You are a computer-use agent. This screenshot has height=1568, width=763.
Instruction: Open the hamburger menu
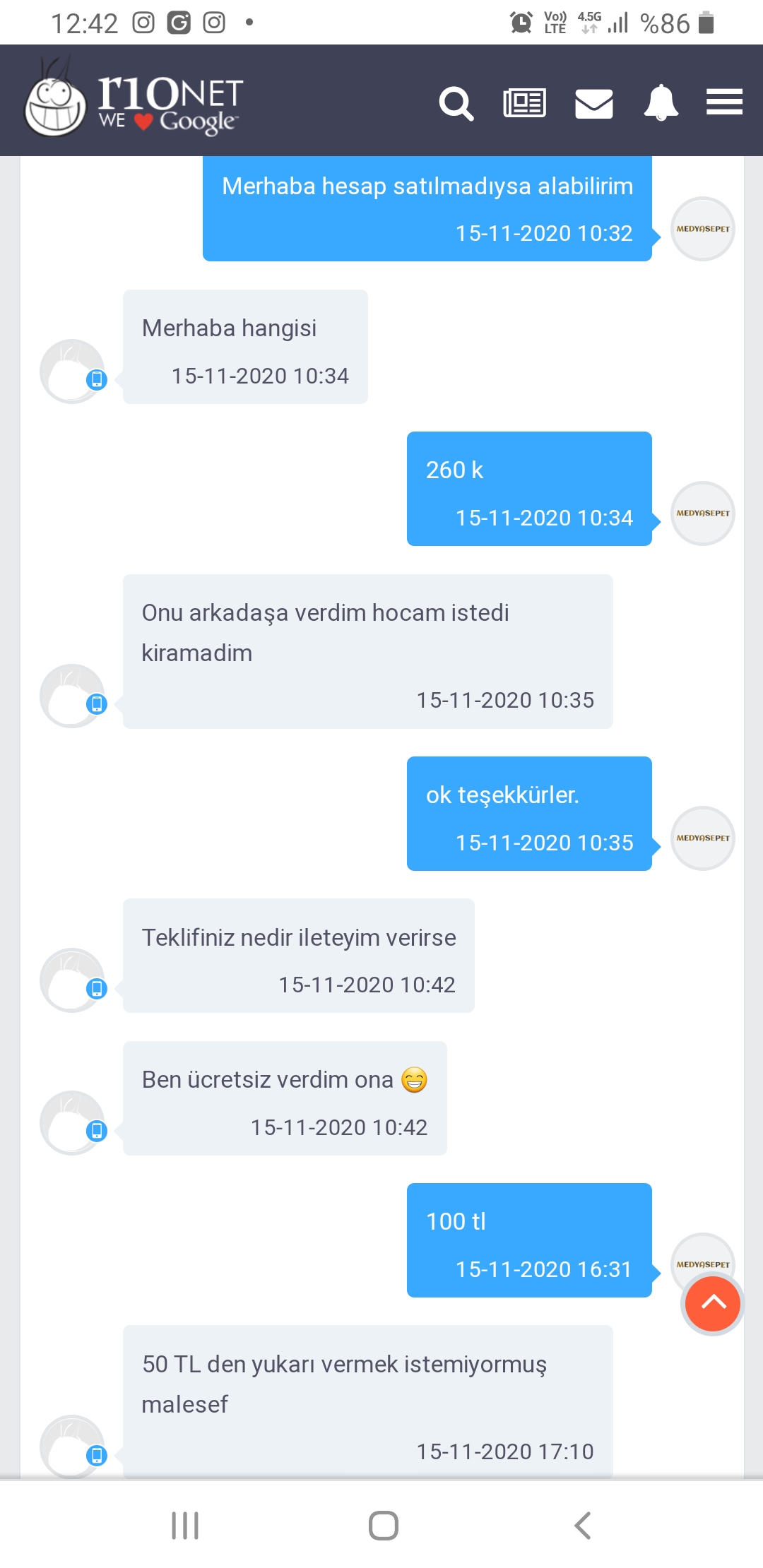coord(724,102)
